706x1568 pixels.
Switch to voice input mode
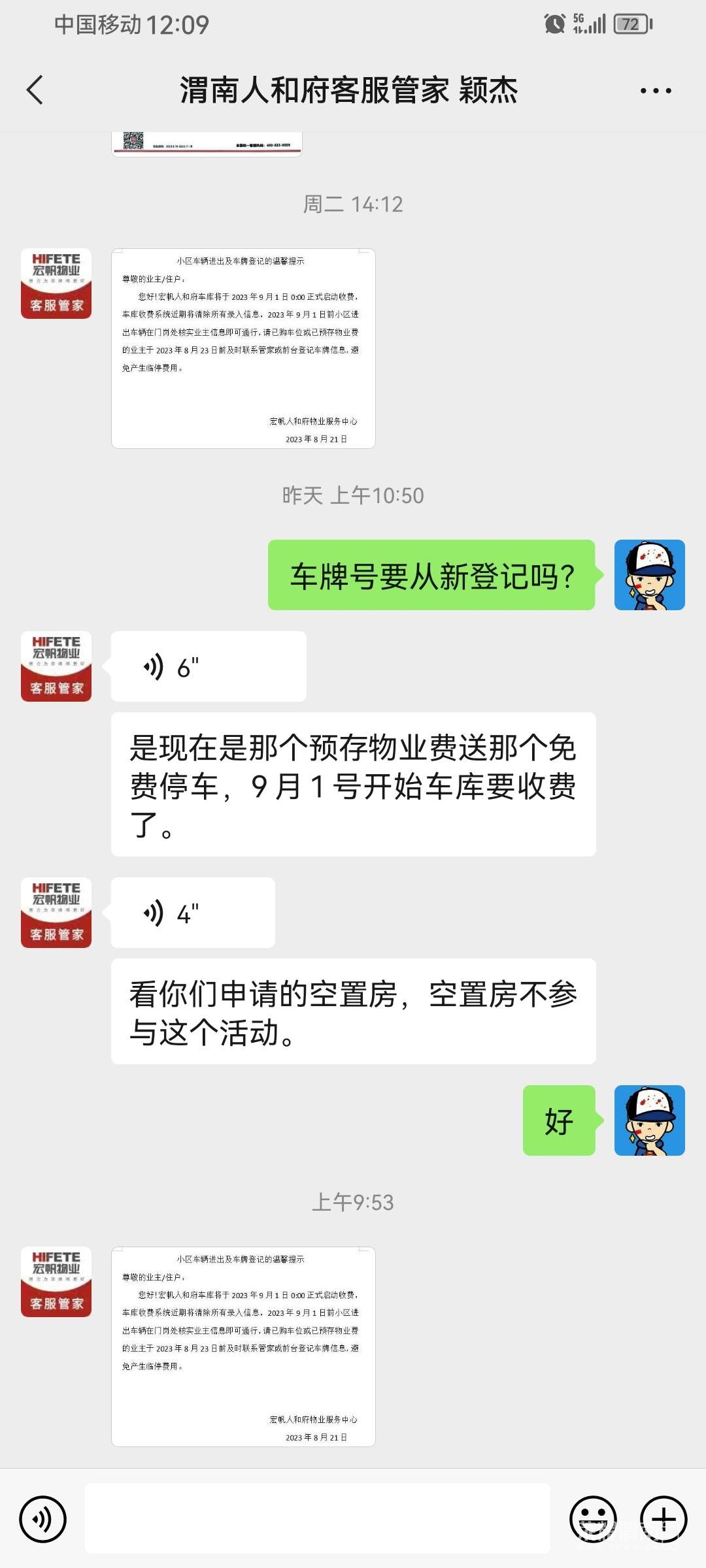43,1519
